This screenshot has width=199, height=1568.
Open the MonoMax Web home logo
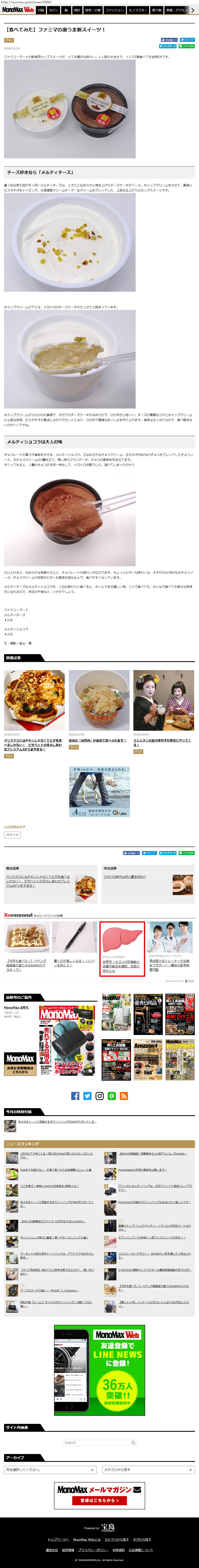pyautogui.click(x=18, y=10)
